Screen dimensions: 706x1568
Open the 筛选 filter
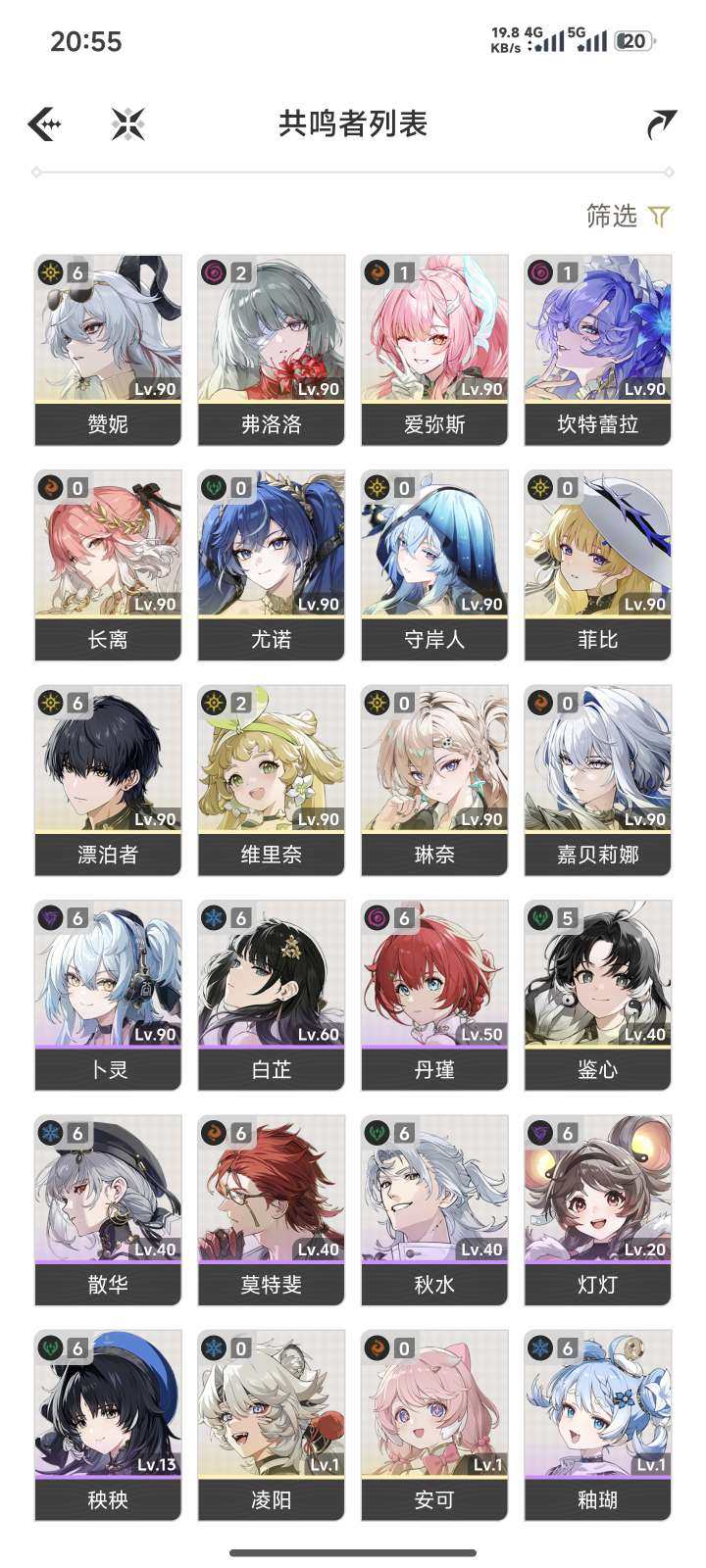tap(628, 216)
